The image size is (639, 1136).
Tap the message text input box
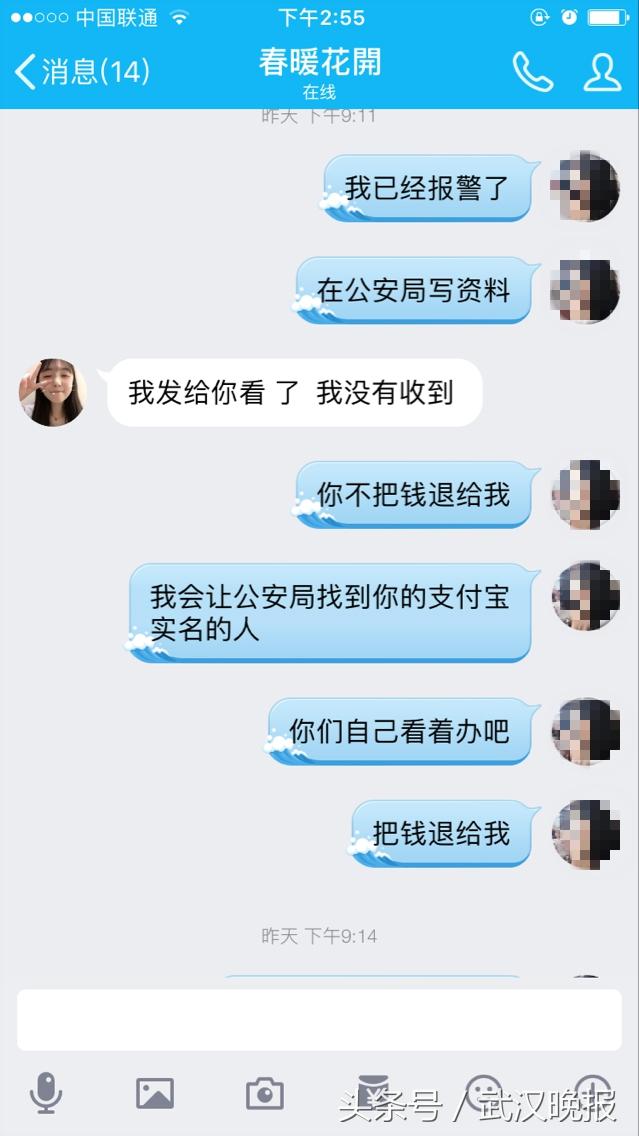point(319,1019)
